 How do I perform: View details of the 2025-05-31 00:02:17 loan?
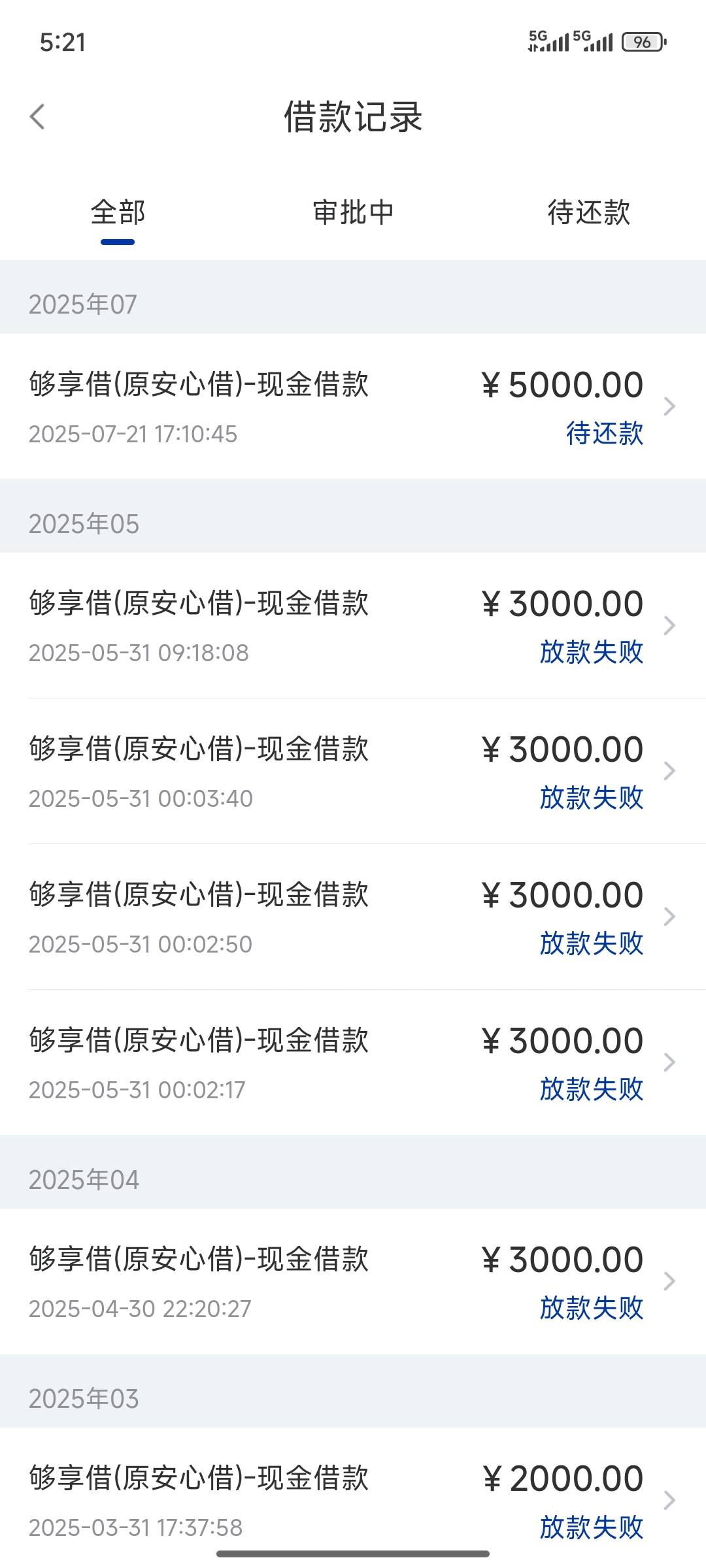(353, 1062)
